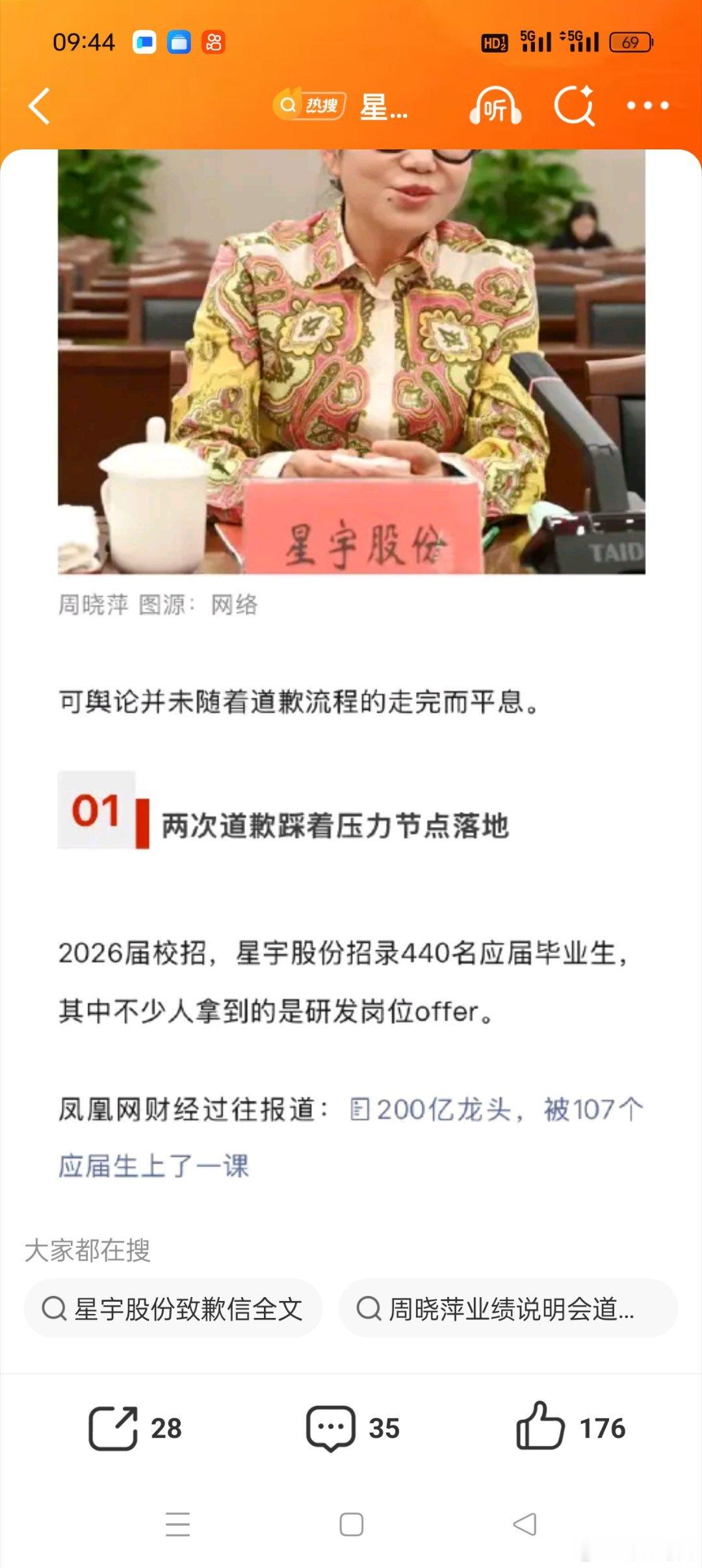Screen dimensions: 702x1568
Task: View the photo of 周晓萍 full screen
Action: pyautogui.click(x=352, y=362)
